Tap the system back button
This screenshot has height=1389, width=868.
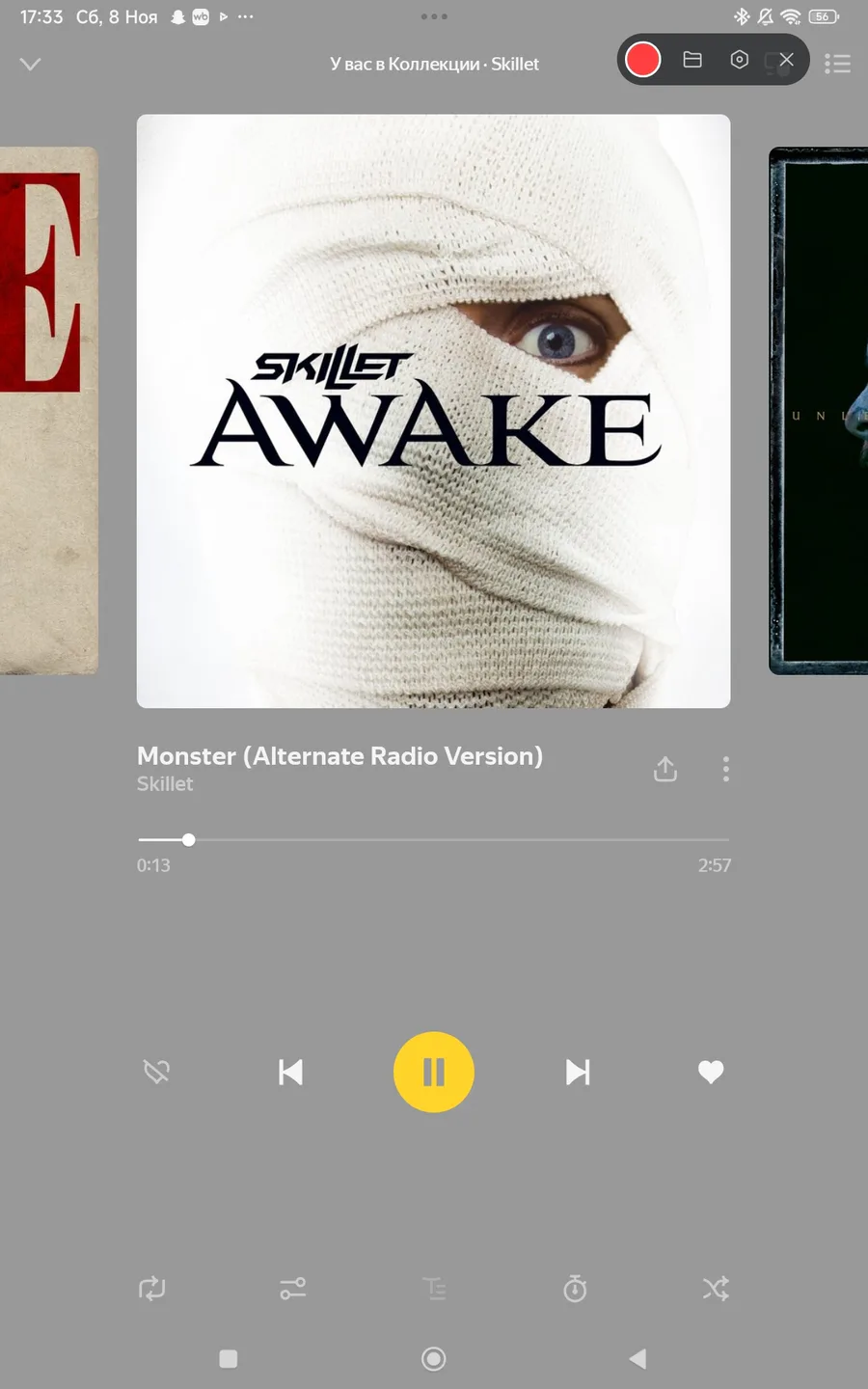coord(637,1359)
